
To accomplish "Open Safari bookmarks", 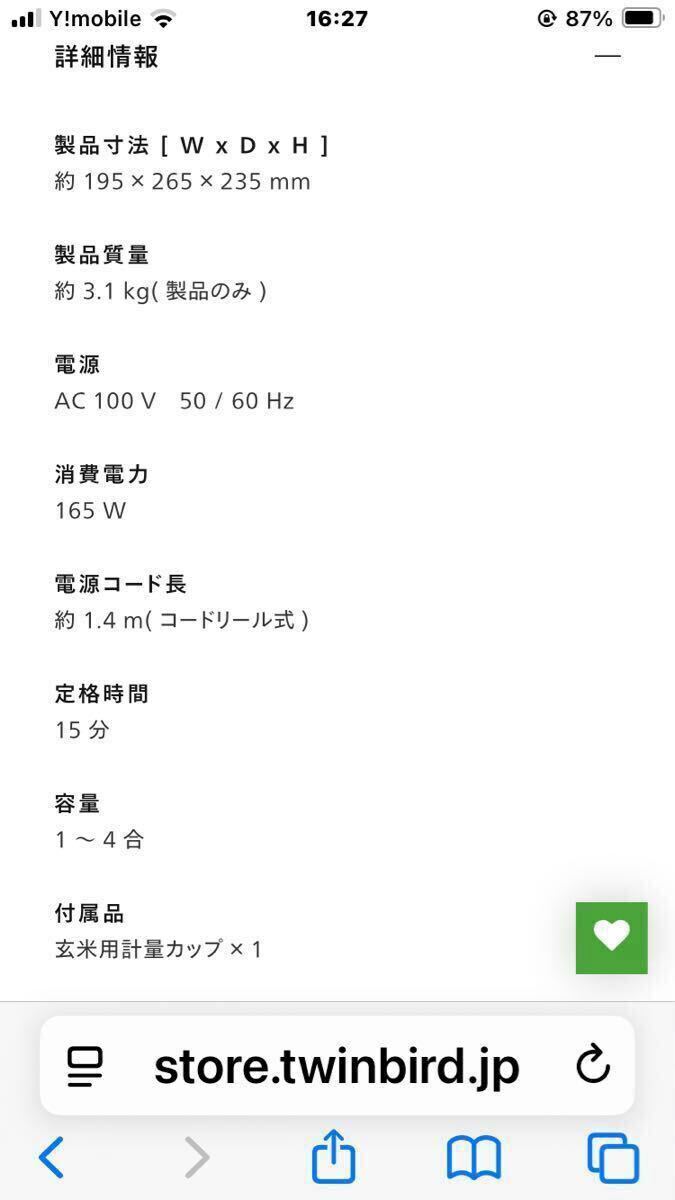I will tap(474, 1159).
